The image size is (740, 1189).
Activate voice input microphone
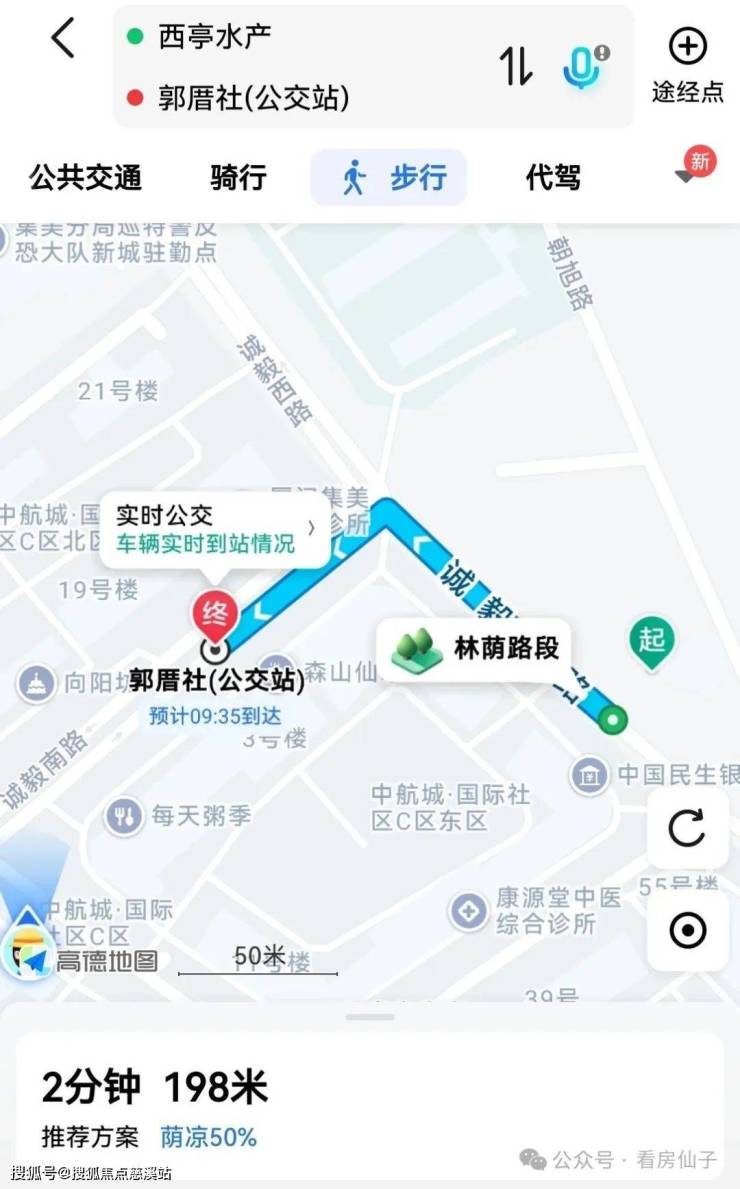click(584, 66)
